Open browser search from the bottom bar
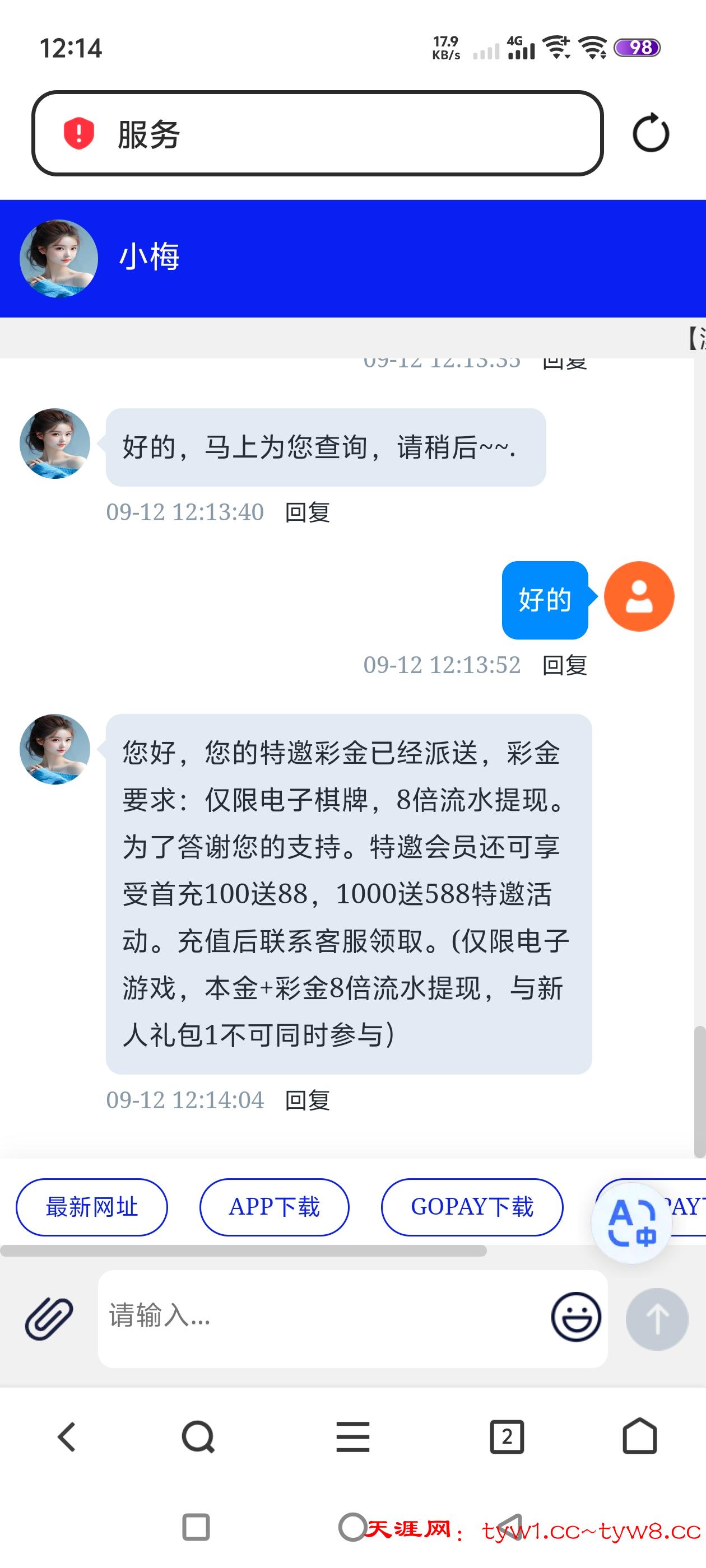This screenshot has height=1568, width=706. point(198,1437)
